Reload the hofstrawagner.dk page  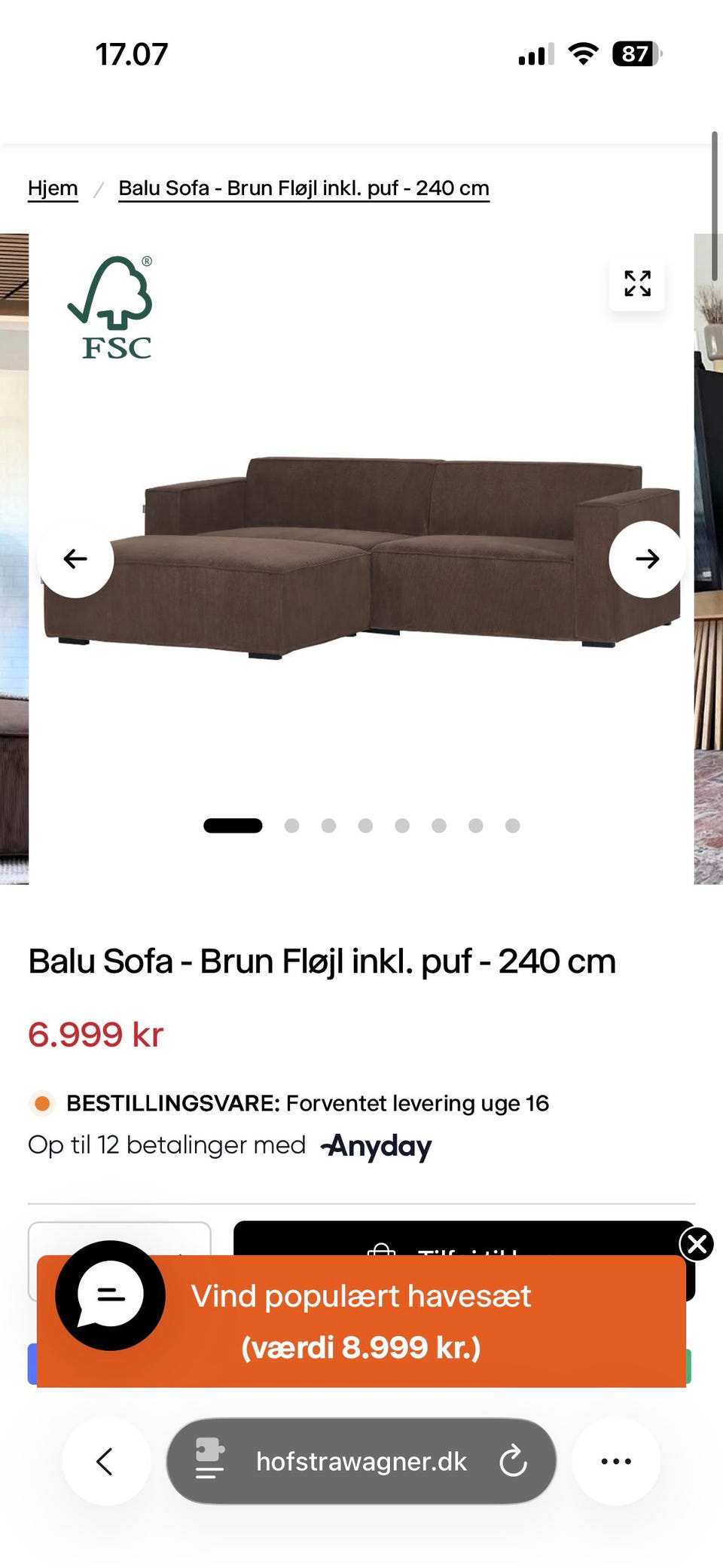click(x=514, y=1460)
